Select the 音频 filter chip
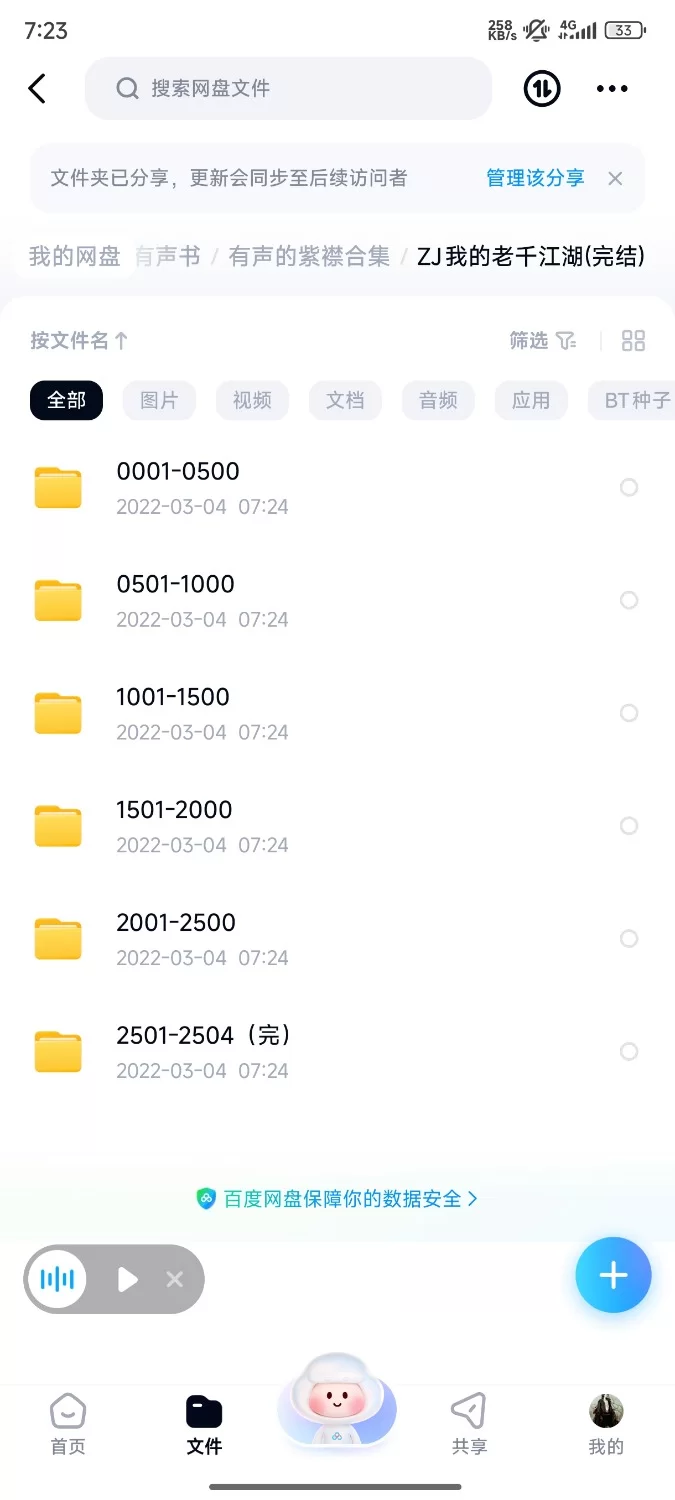 (x=438, y=400)
